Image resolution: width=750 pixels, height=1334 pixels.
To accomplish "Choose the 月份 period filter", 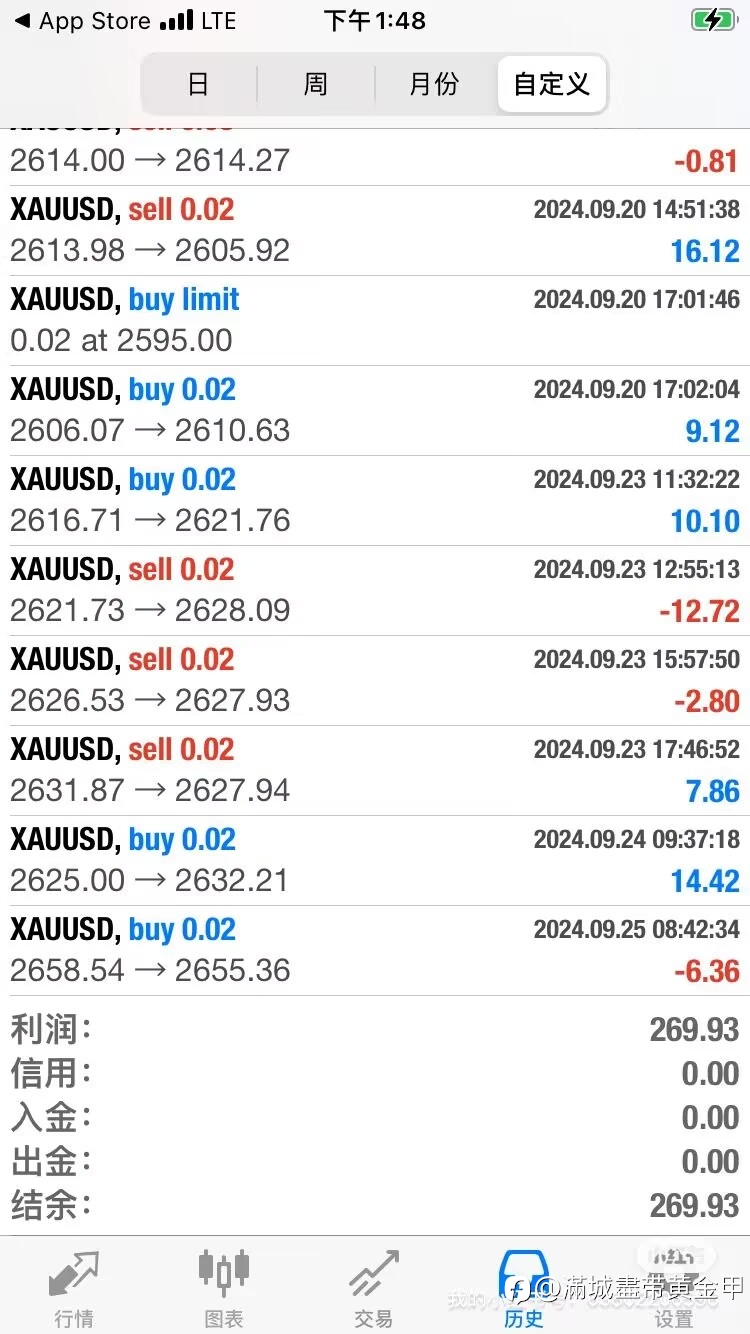I will pyautogui.click(x=434, y=84).
